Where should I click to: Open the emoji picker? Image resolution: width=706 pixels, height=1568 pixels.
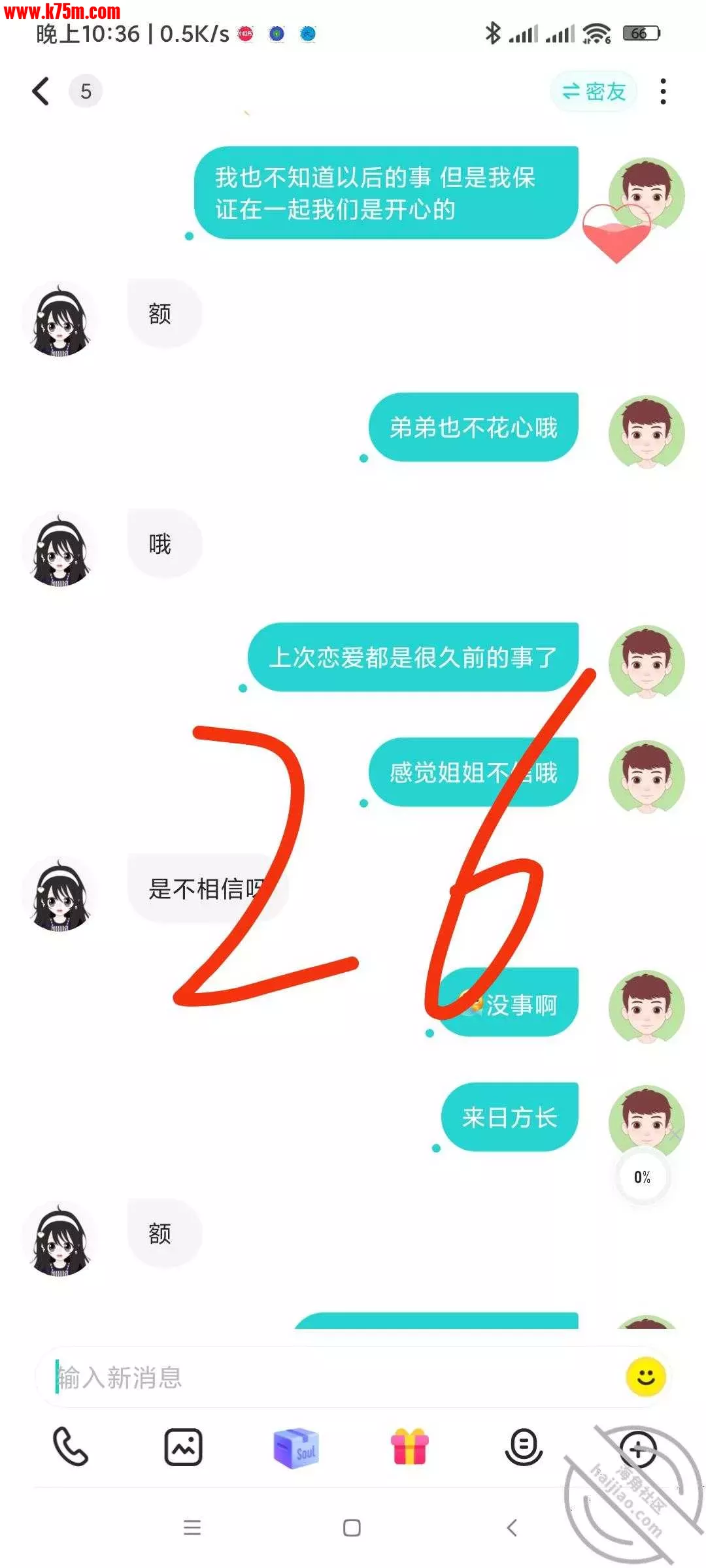645,1377
